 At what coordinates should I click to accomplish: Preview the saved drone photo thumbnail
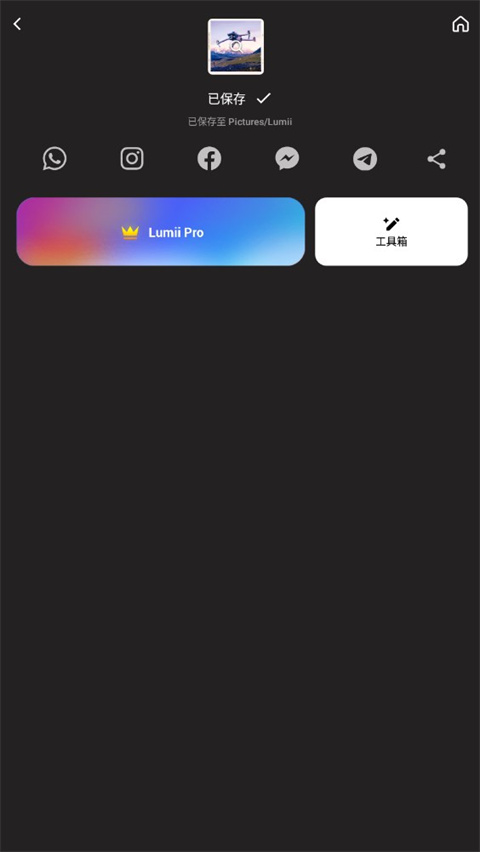[236, 47]
